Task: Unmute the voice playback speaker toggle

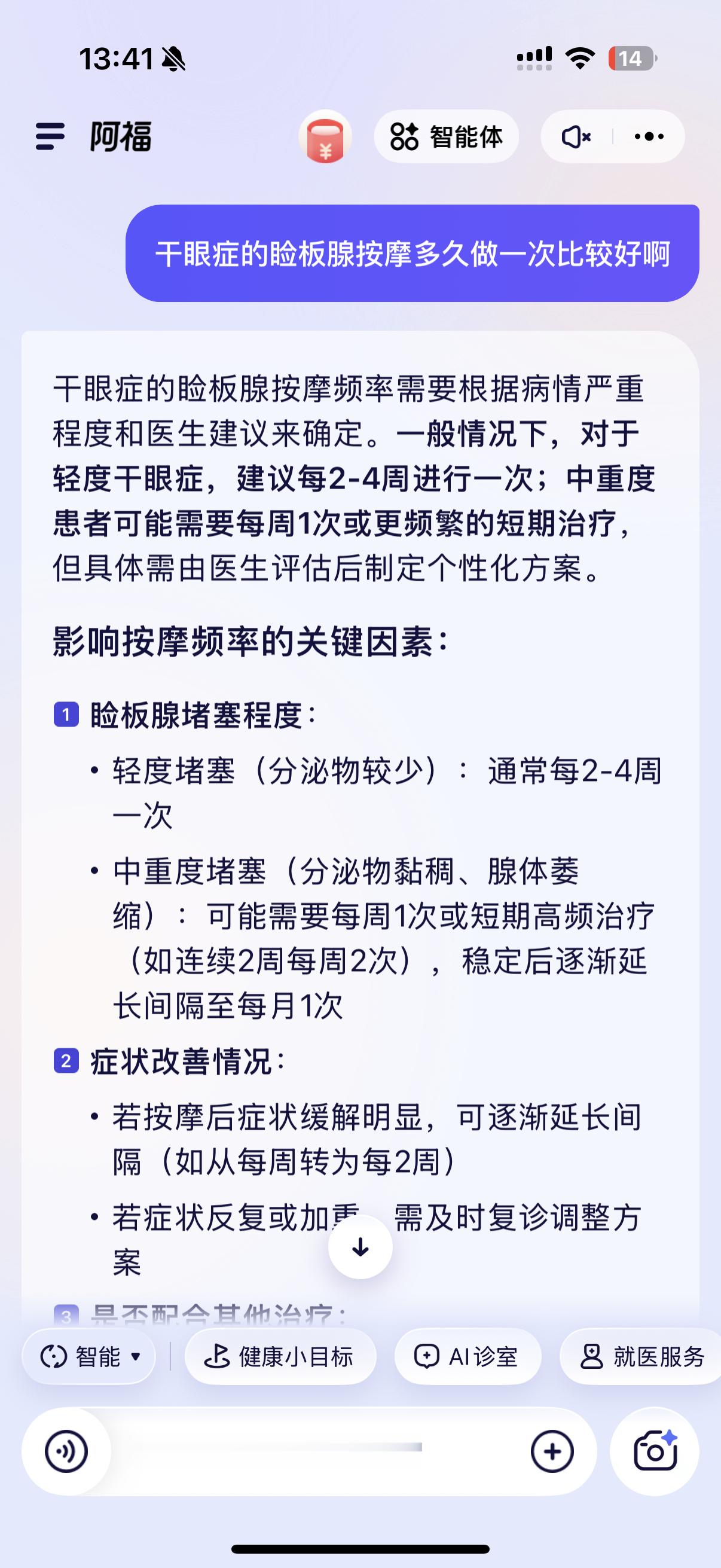Action: 575,137
